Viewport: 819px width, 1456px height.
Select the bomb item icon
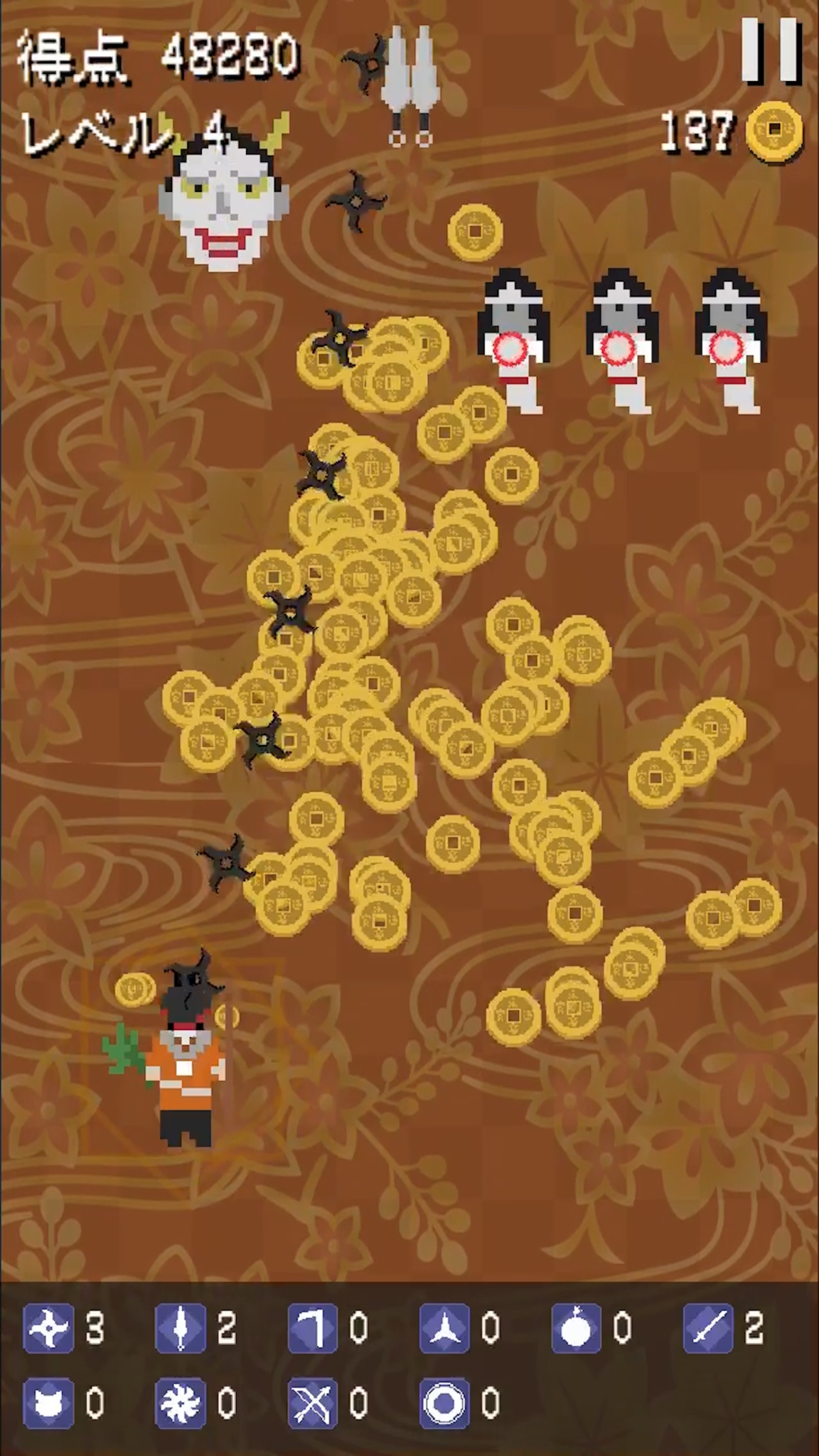click(x=576, y=1327)
